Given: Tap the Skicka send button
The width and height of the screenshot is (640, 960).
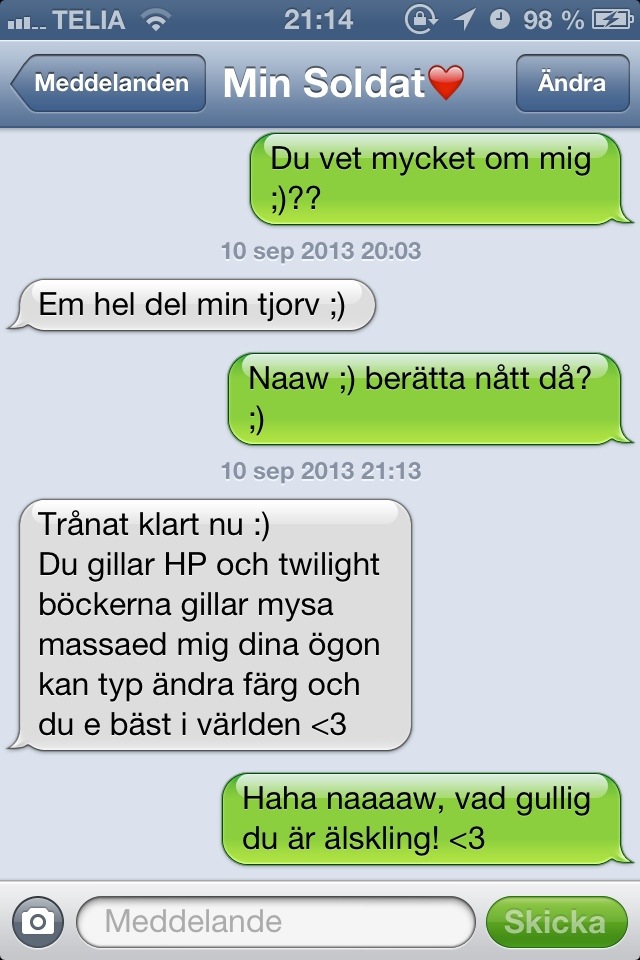Looking at the screenshot, I should point(555,921).
